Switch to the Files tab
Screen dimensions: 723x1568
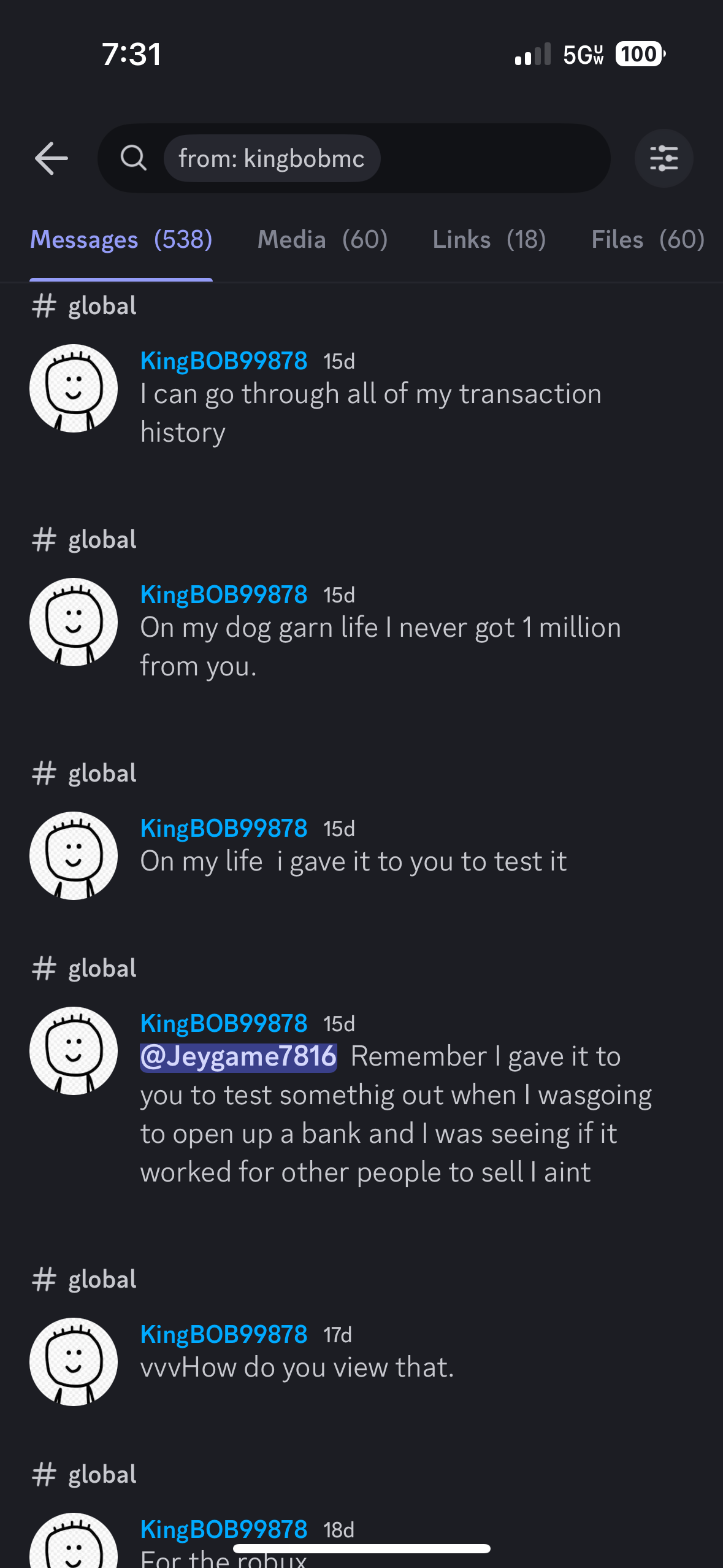point(647,240)
